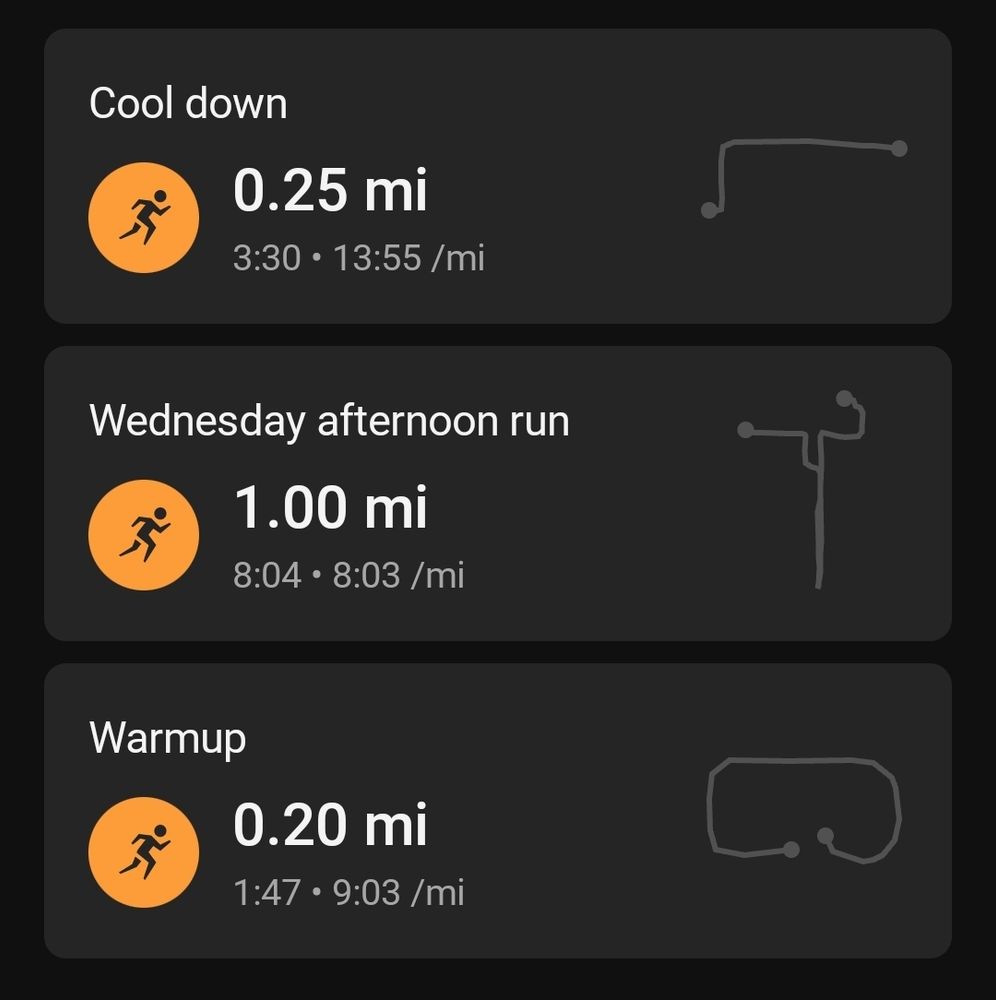
Task: Open the Cool down run card
Action: [x=497, y=176]
